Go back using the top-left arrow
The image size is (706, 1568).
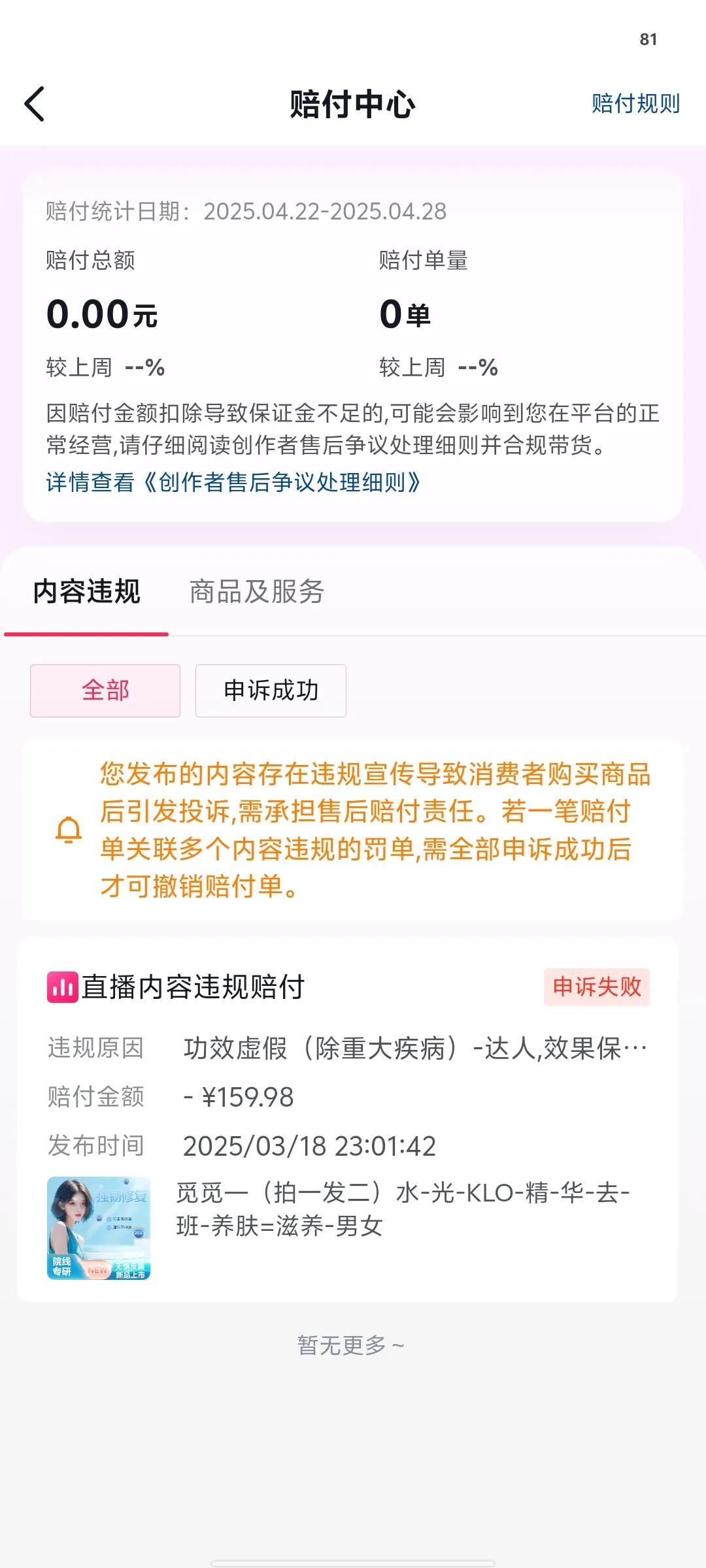click(x=35, y=104)
